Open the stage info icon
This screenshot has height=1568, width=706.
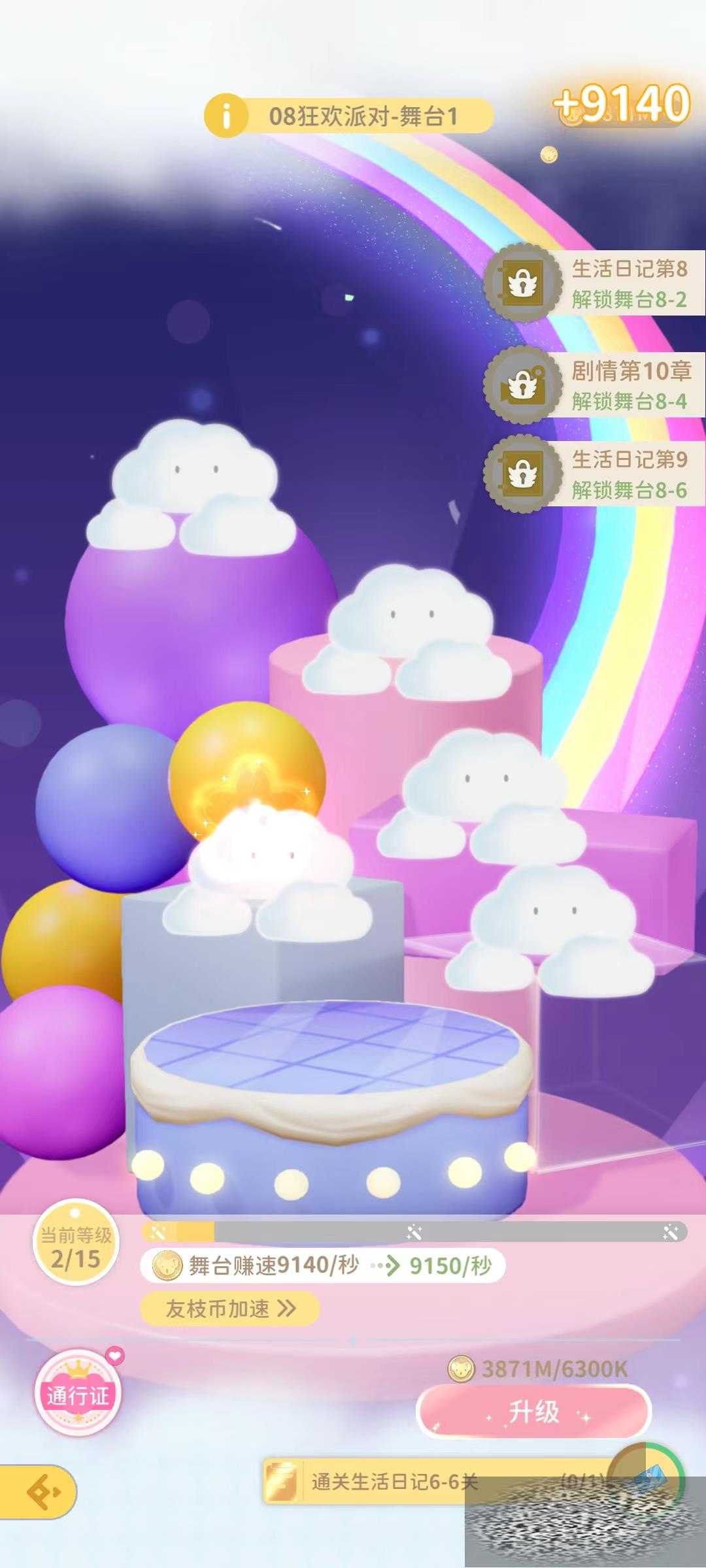(226, 117)
